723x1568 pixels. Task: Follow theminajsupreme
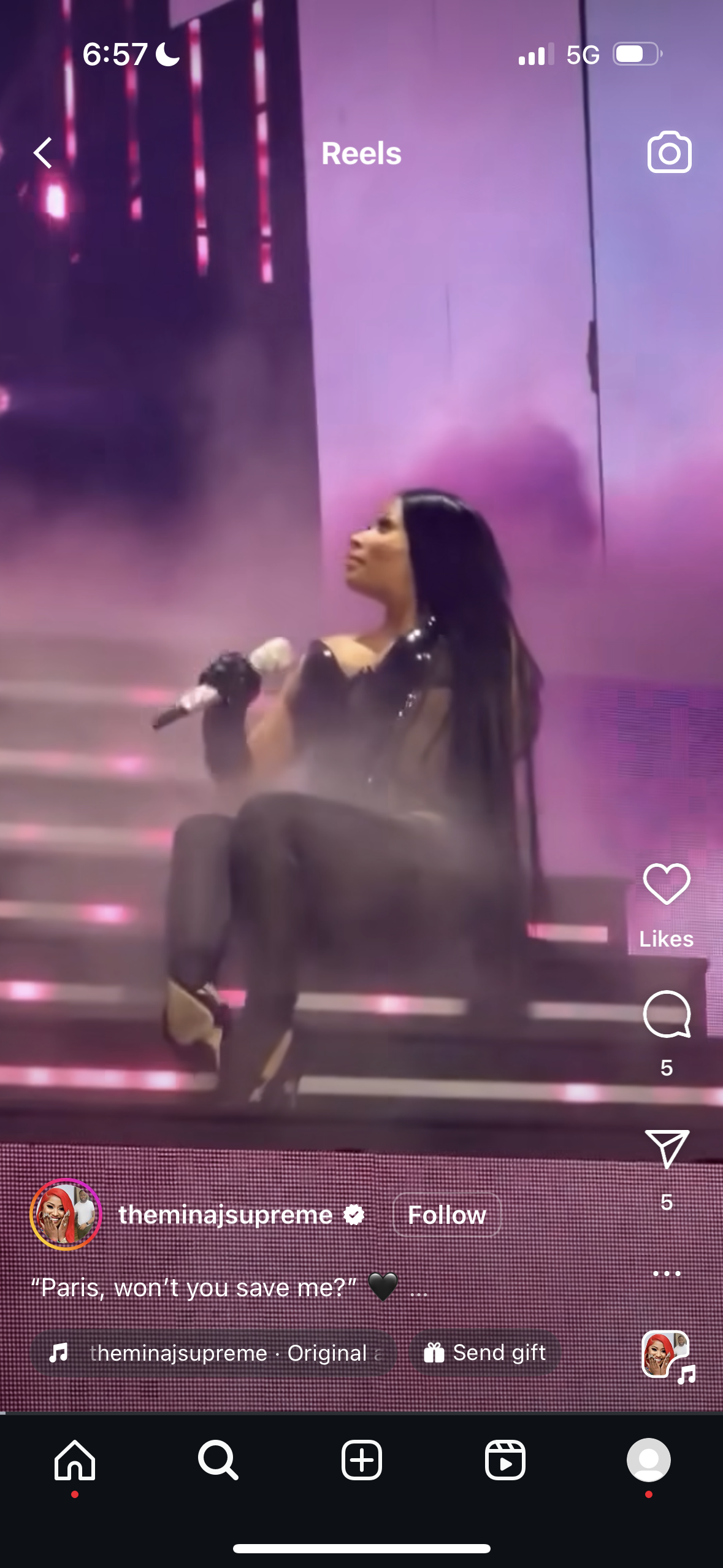click(x=446, y=1215)
